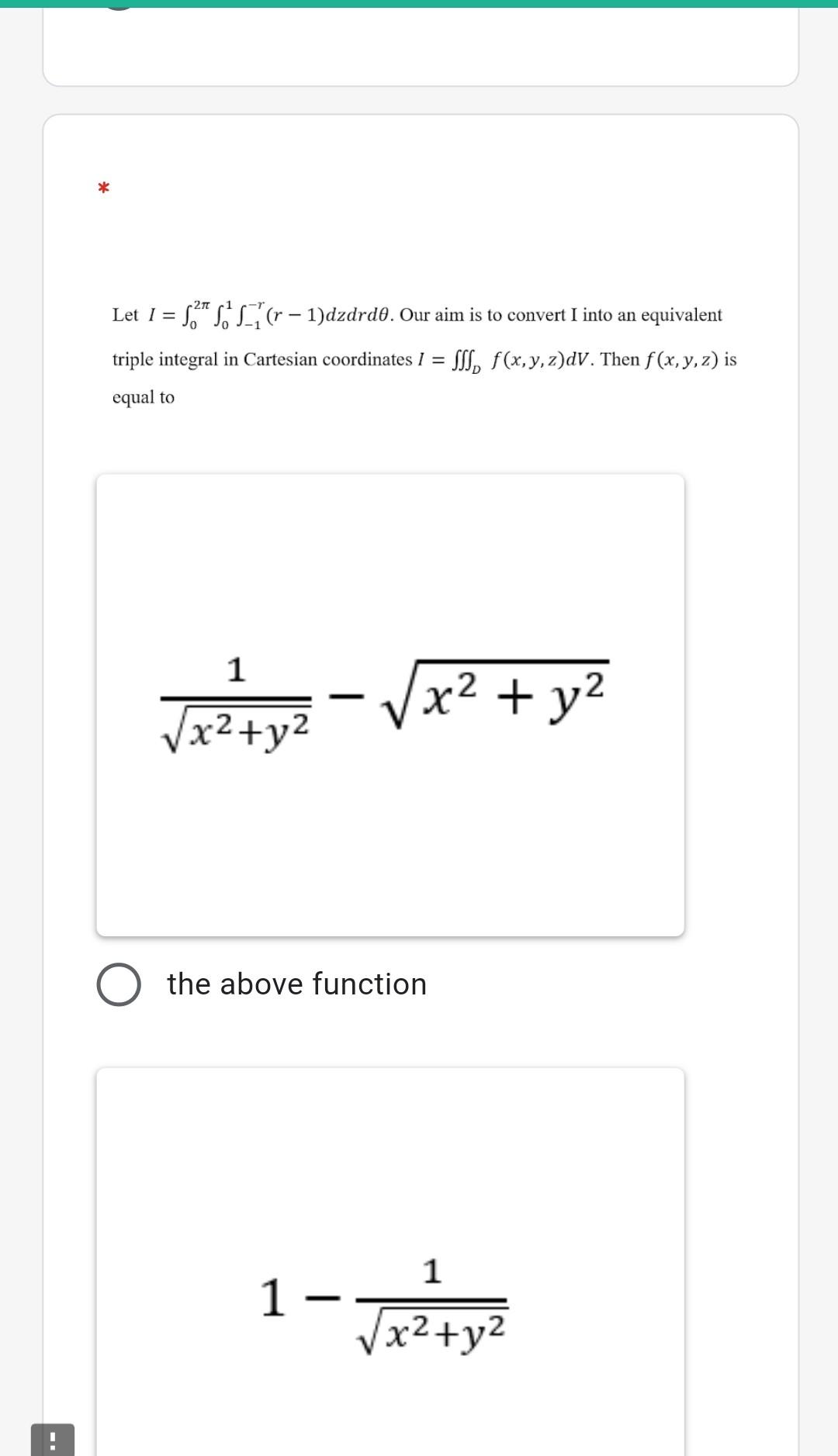The height and width of the screenshot is (1456, 838).
Task: Select the 'the above function' radio option
Action: (x=119, y=984)
